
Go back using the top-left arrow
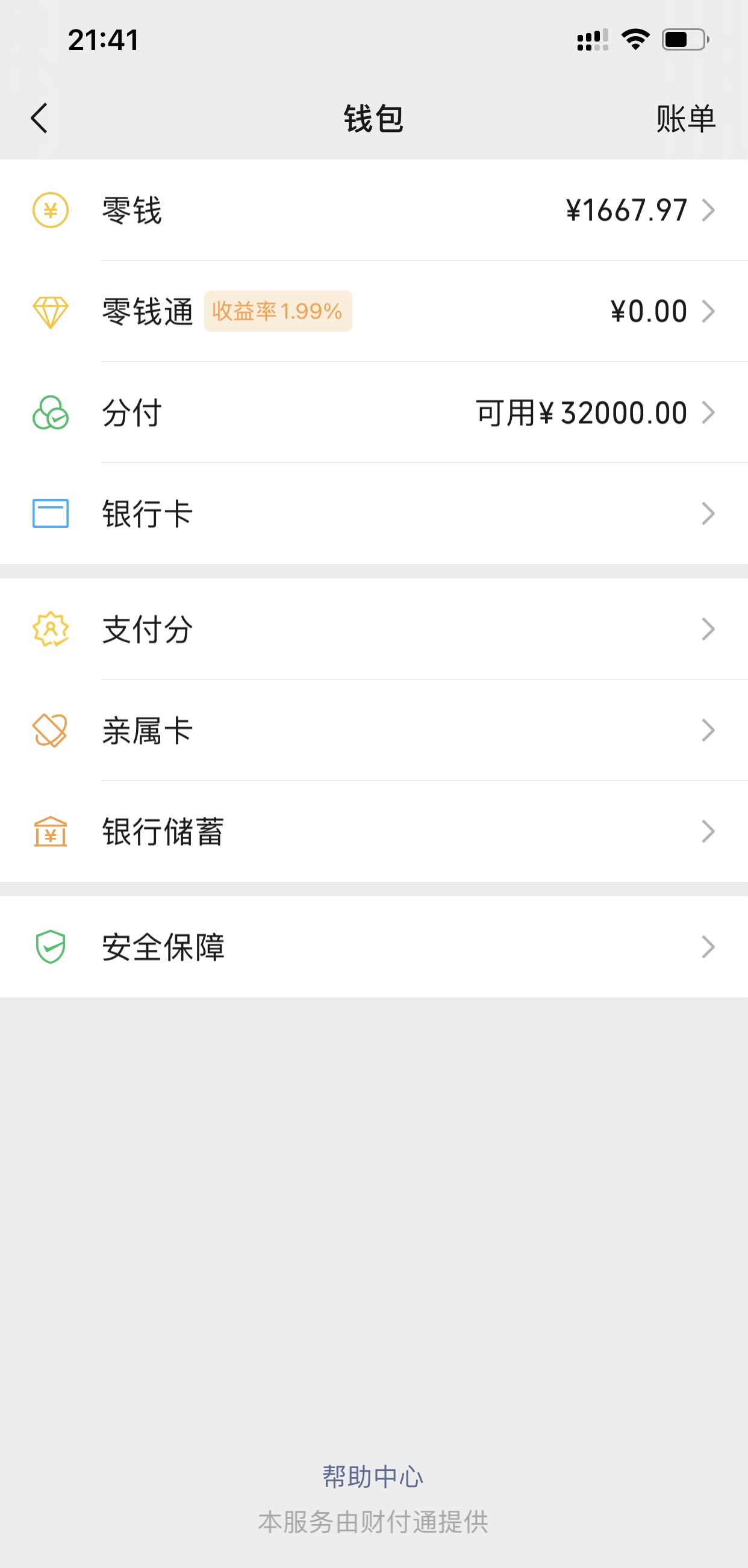pos(39,118)
